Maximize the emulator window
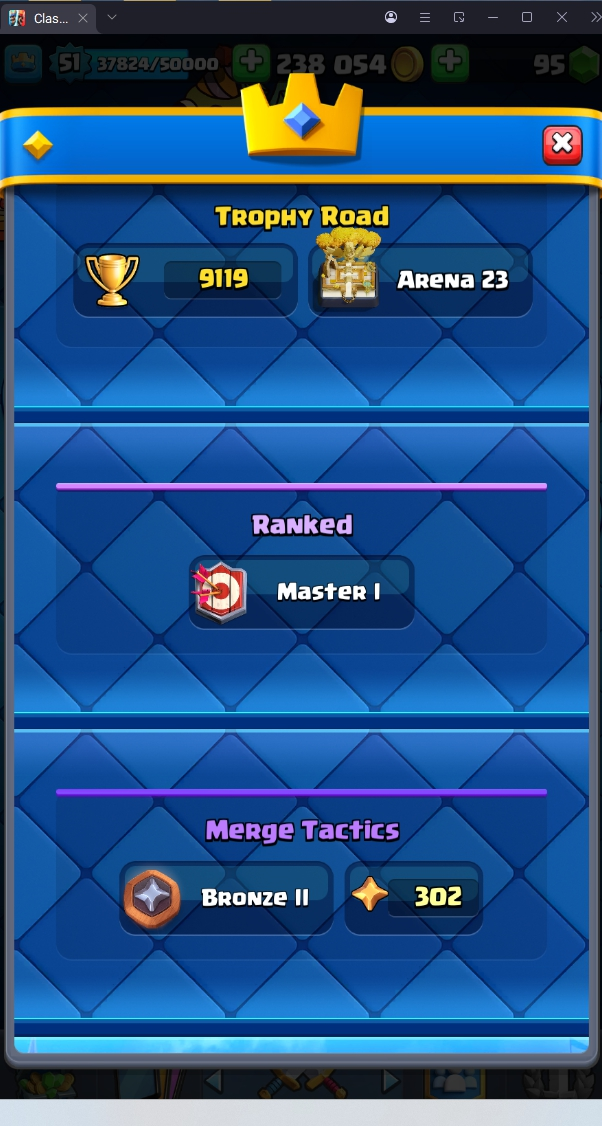 pyautogui.click(x=527, y=17)
